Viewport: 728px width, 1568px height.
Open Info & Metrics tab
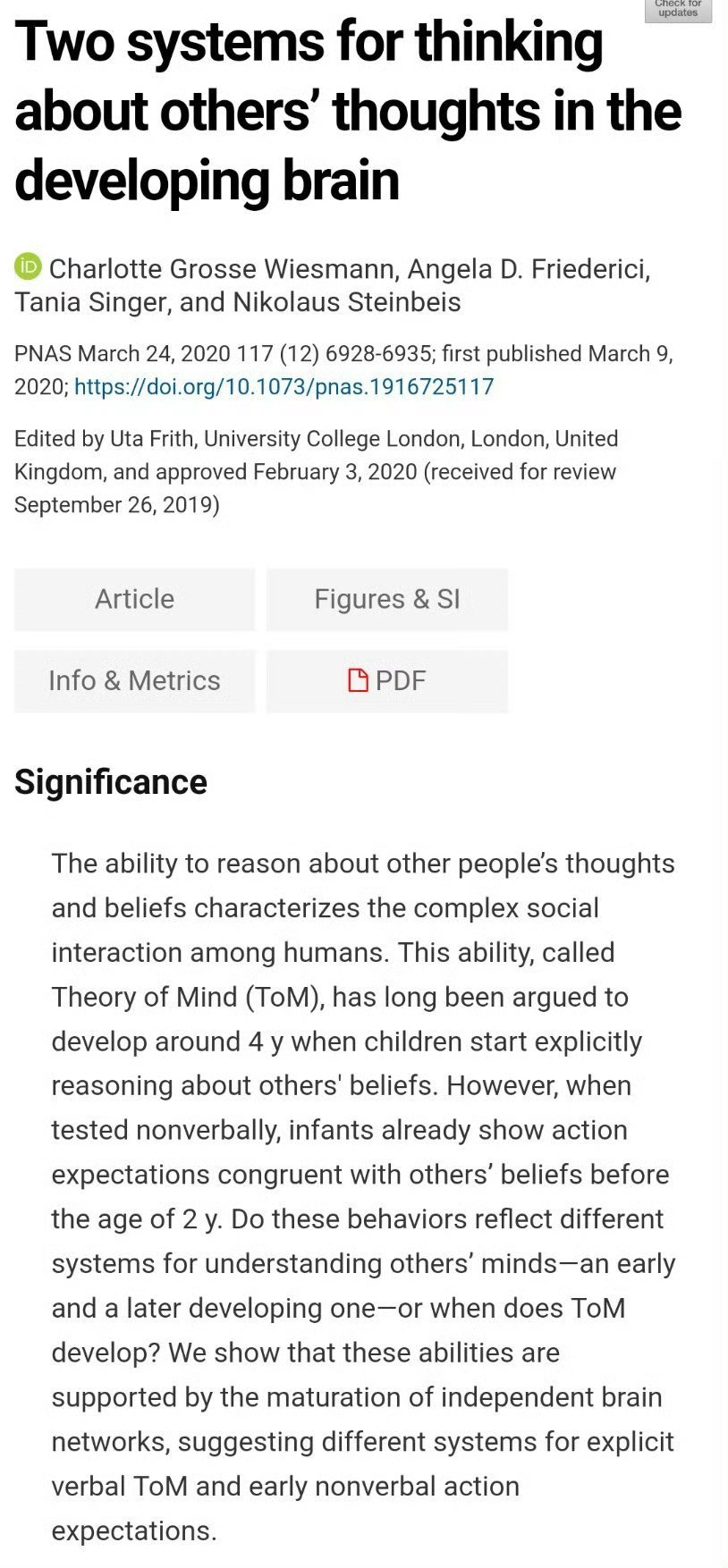click(x=134, y=681)
